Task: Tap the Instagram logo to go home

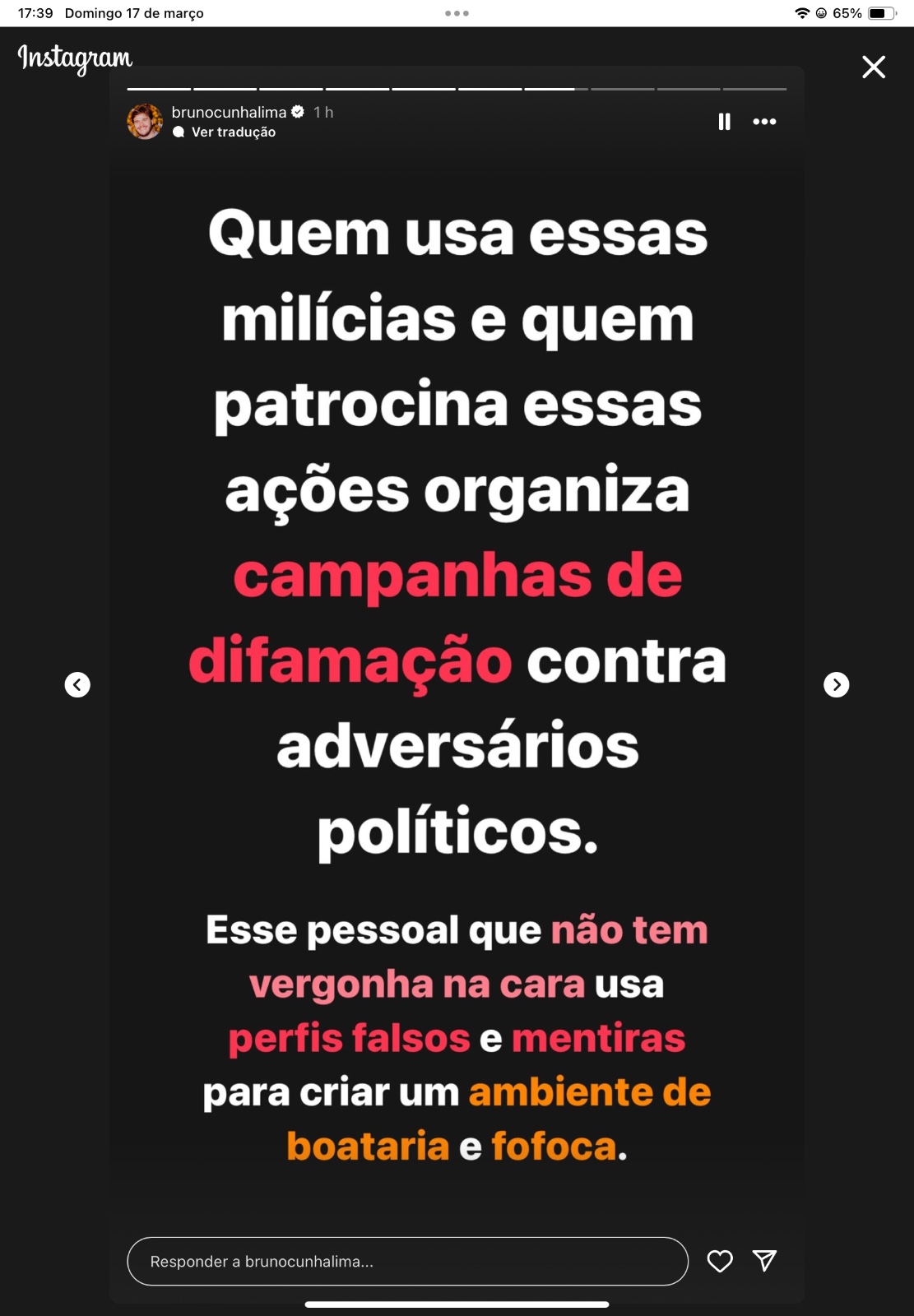Action: coord(75,58)
